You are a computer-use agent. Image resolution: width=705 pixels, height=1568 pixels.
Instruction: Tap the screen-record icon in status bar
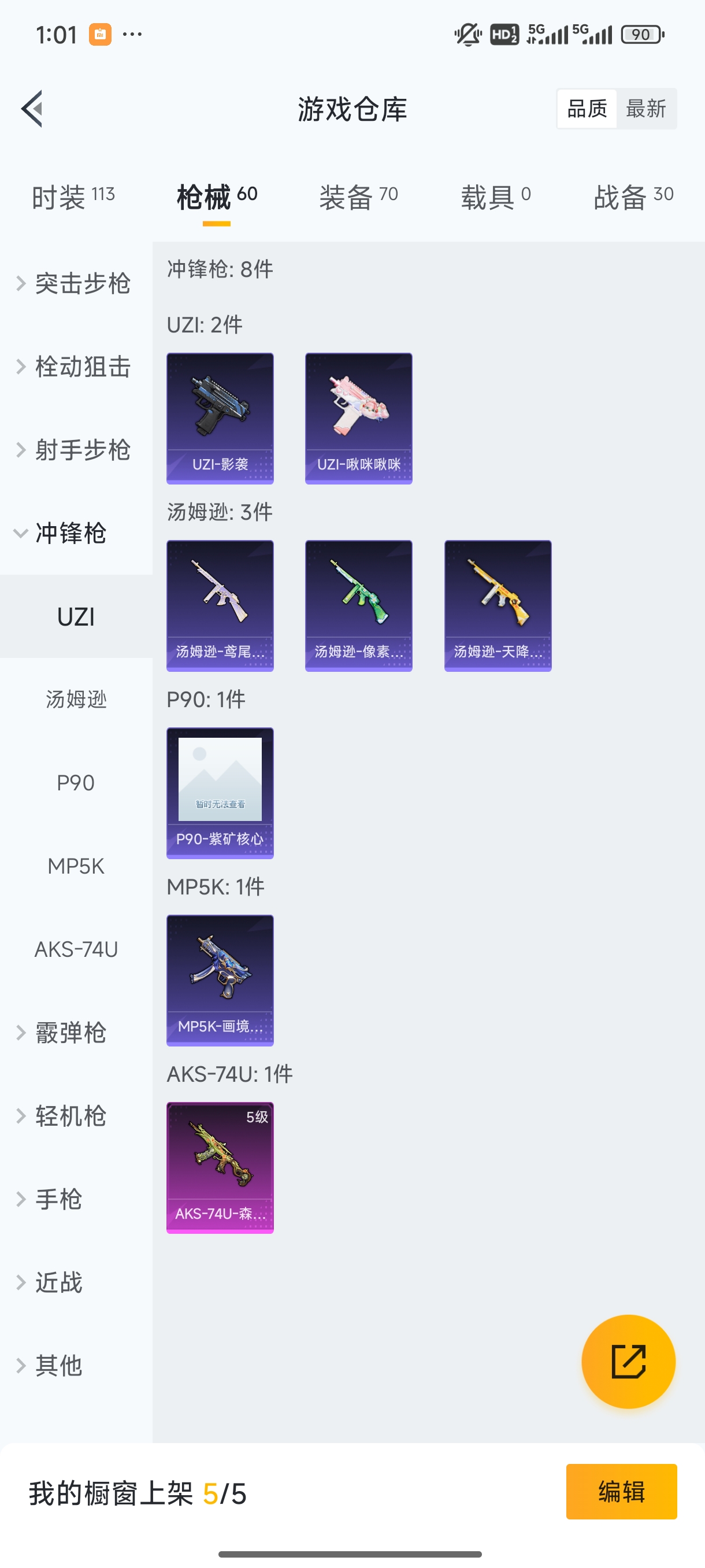[x=99, y=34]
